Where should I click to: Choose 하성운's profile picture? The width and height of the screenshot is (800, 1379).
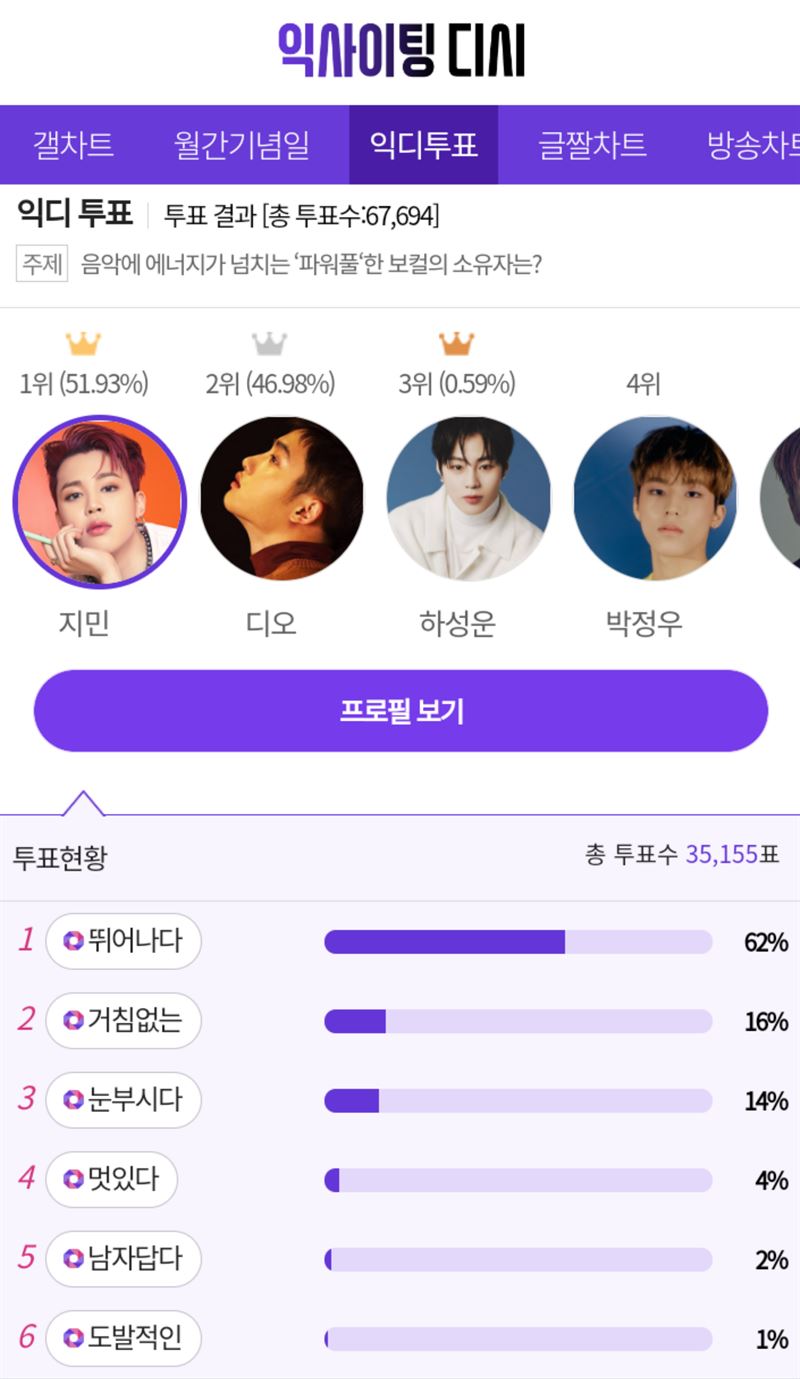(x=468, y=499)
